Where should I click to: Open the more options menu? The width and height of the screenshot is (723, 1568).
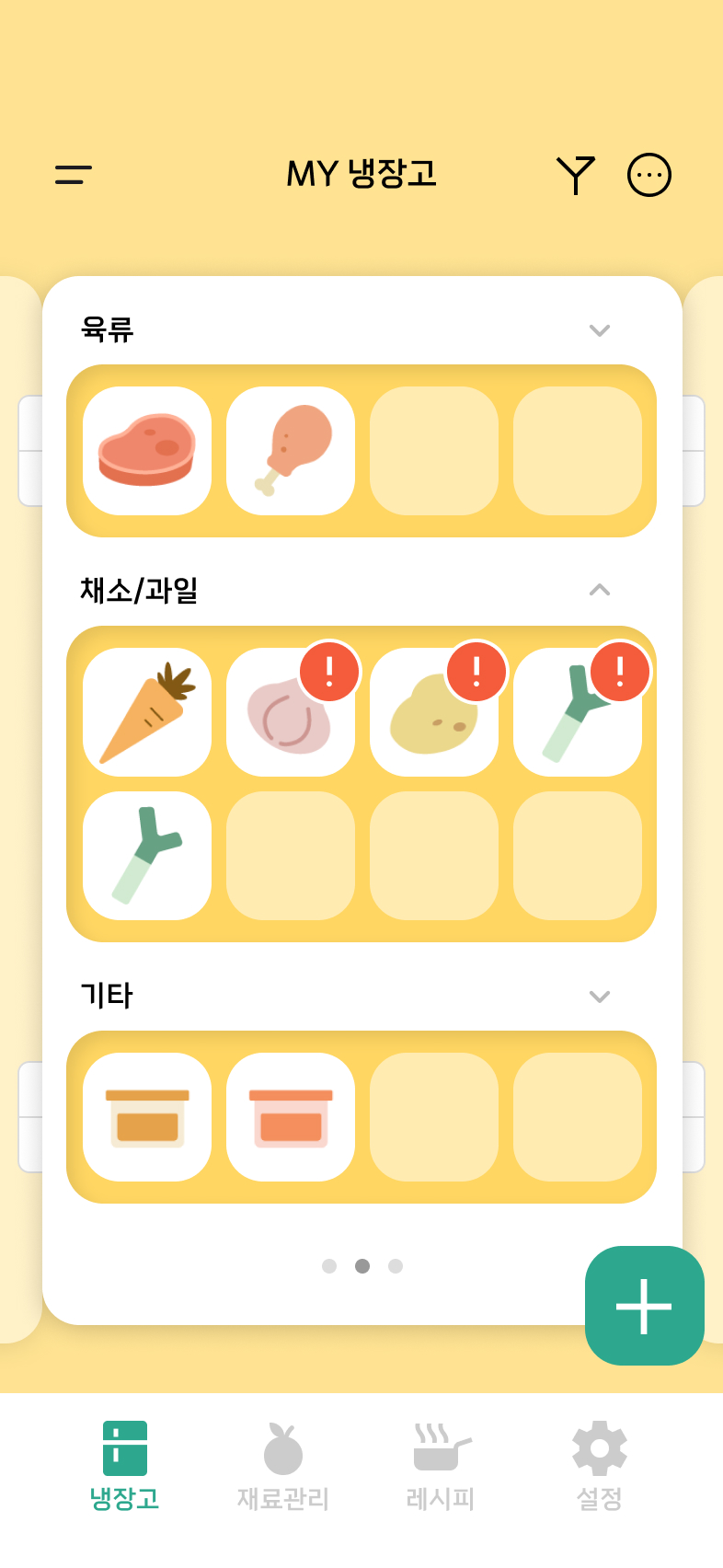(x=649, y=175)
